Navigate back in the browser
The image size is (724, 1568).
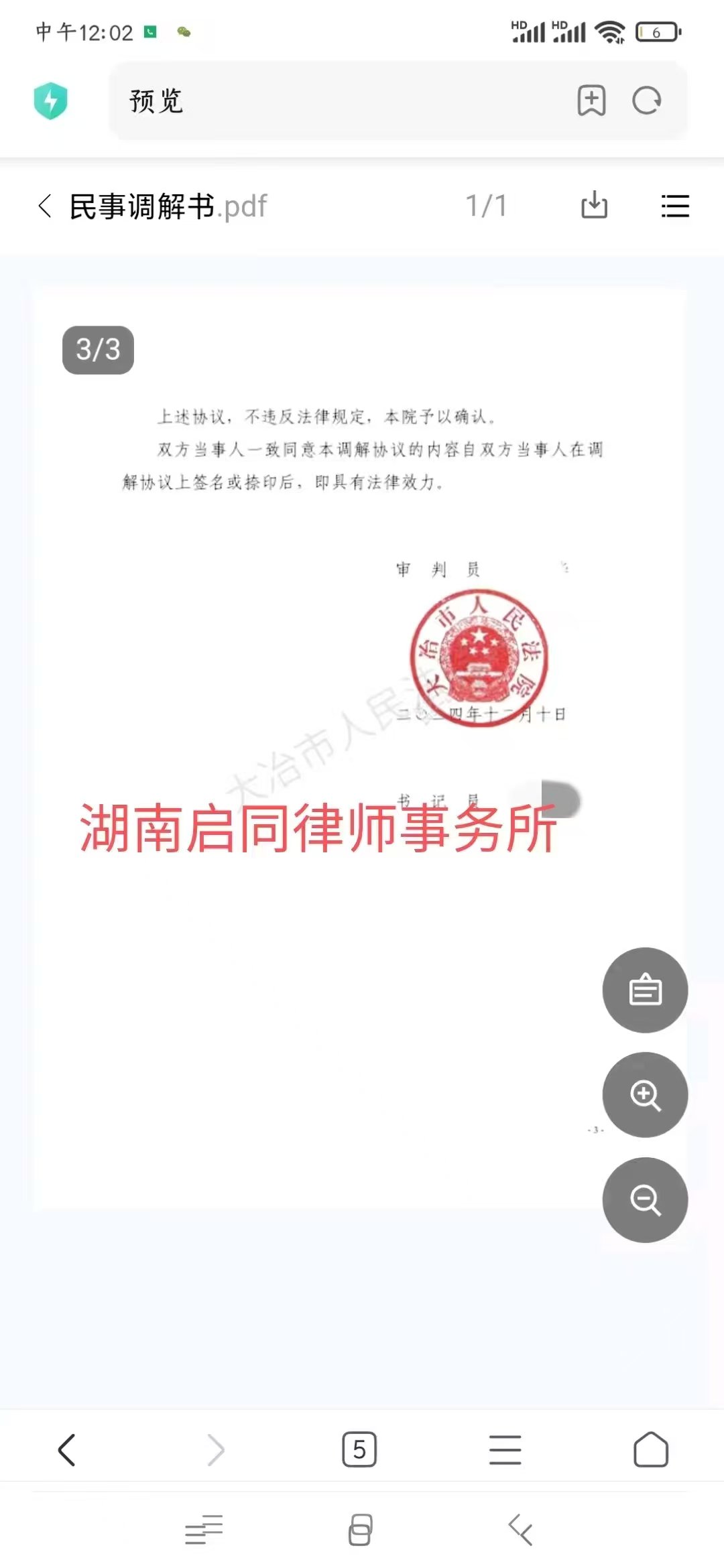pyautogui.click(x=67, y=1450)
